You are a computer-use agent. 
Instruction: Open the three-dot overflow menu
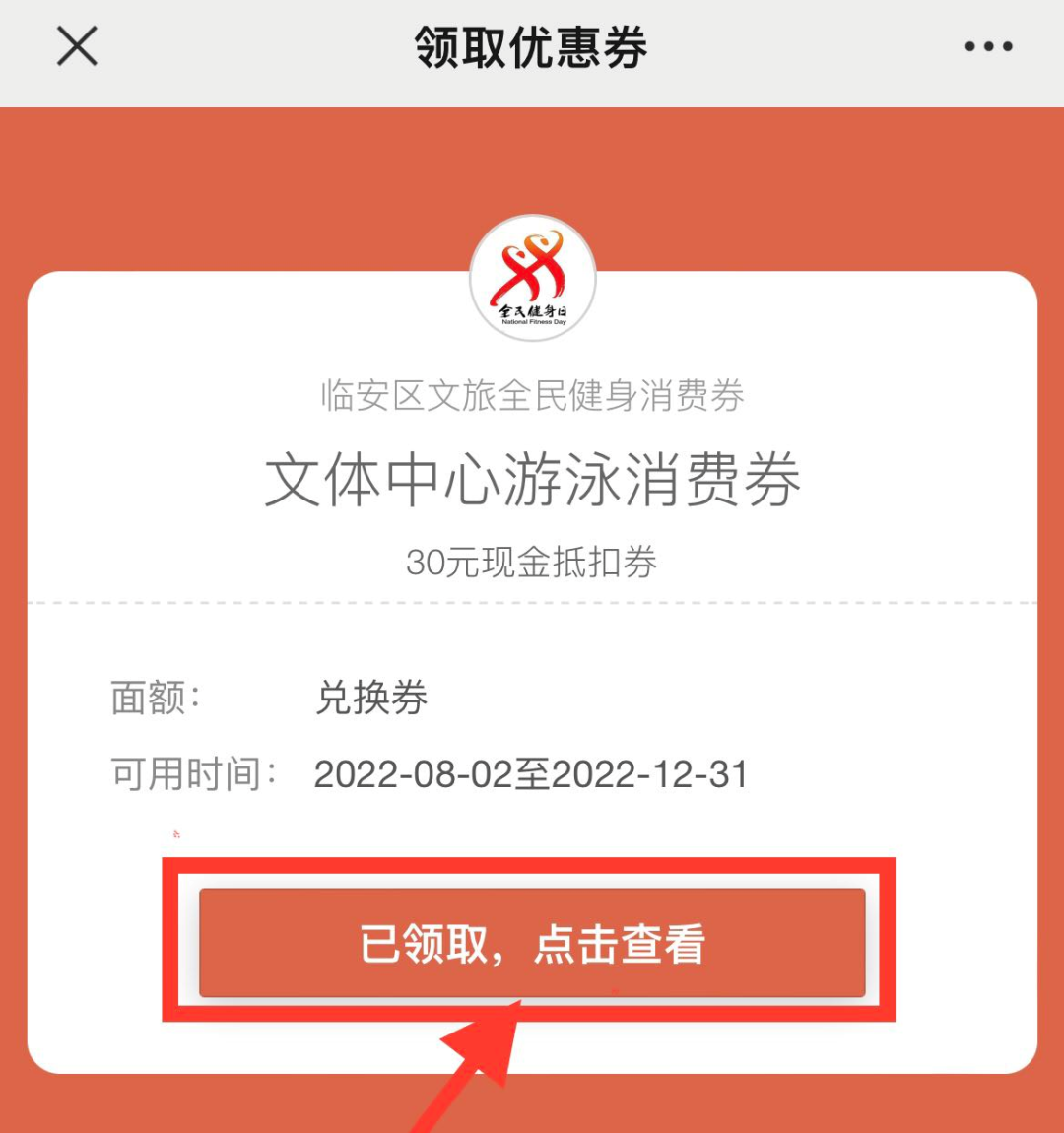pyautogui.click(x=988, y=46)
